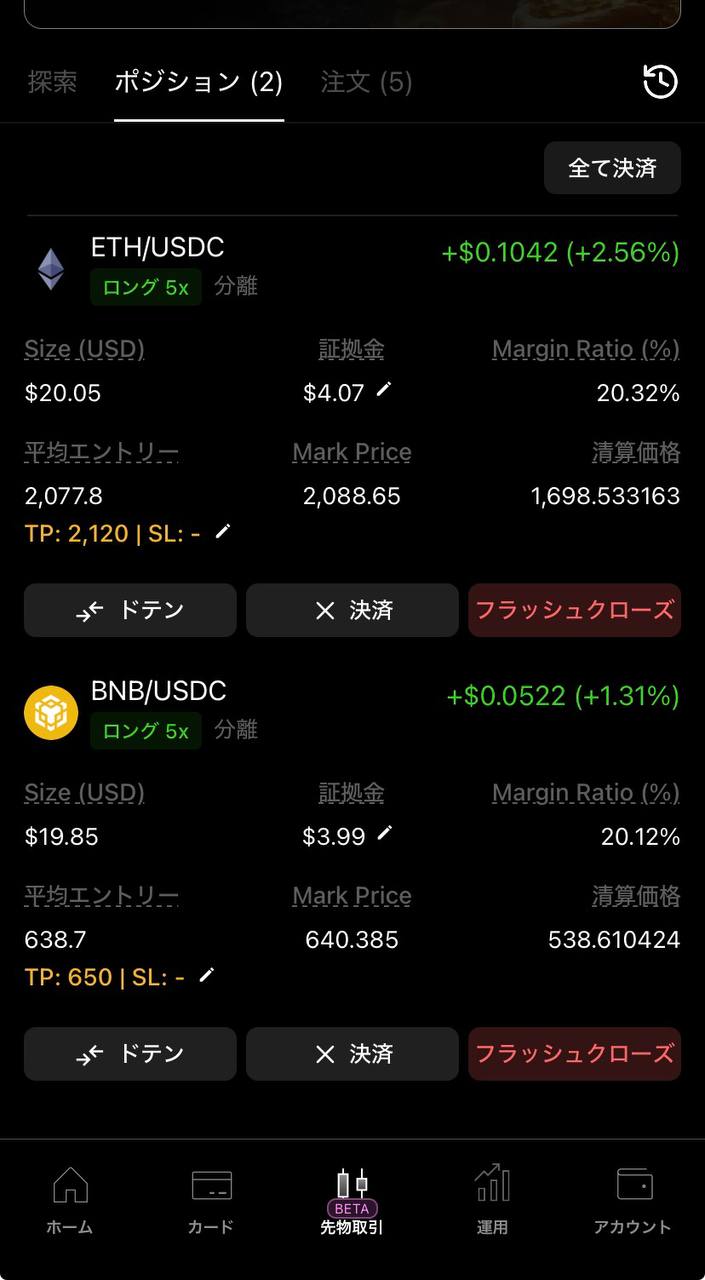705x1280 pixels.
Task: Tap ドテン on the BNB/USDC position
Action: pyautogui.click(x=130, y=1054)
